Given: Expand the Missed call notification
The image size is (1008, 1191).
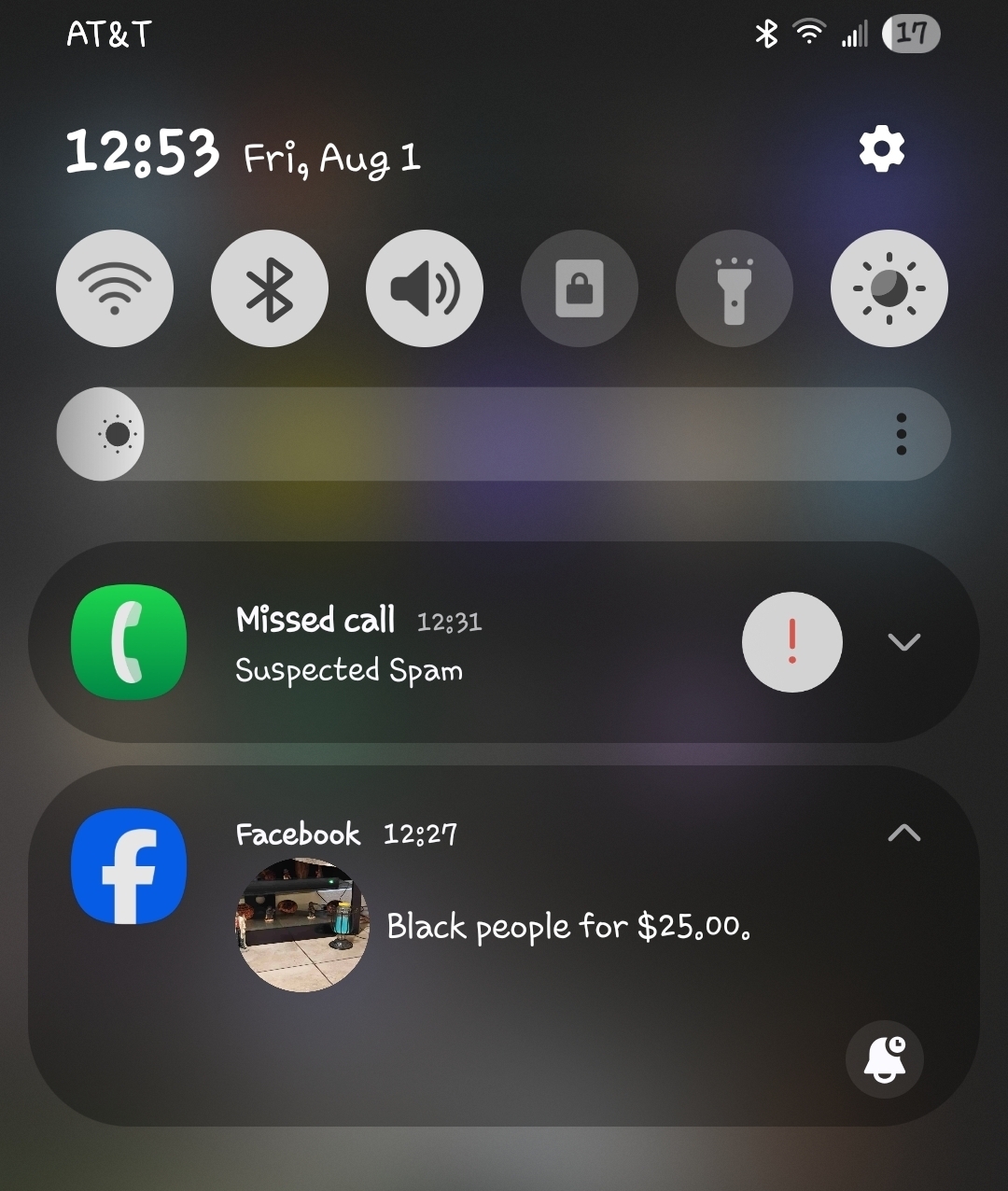Looking at the screenshot, I should [x=904, y=642].
